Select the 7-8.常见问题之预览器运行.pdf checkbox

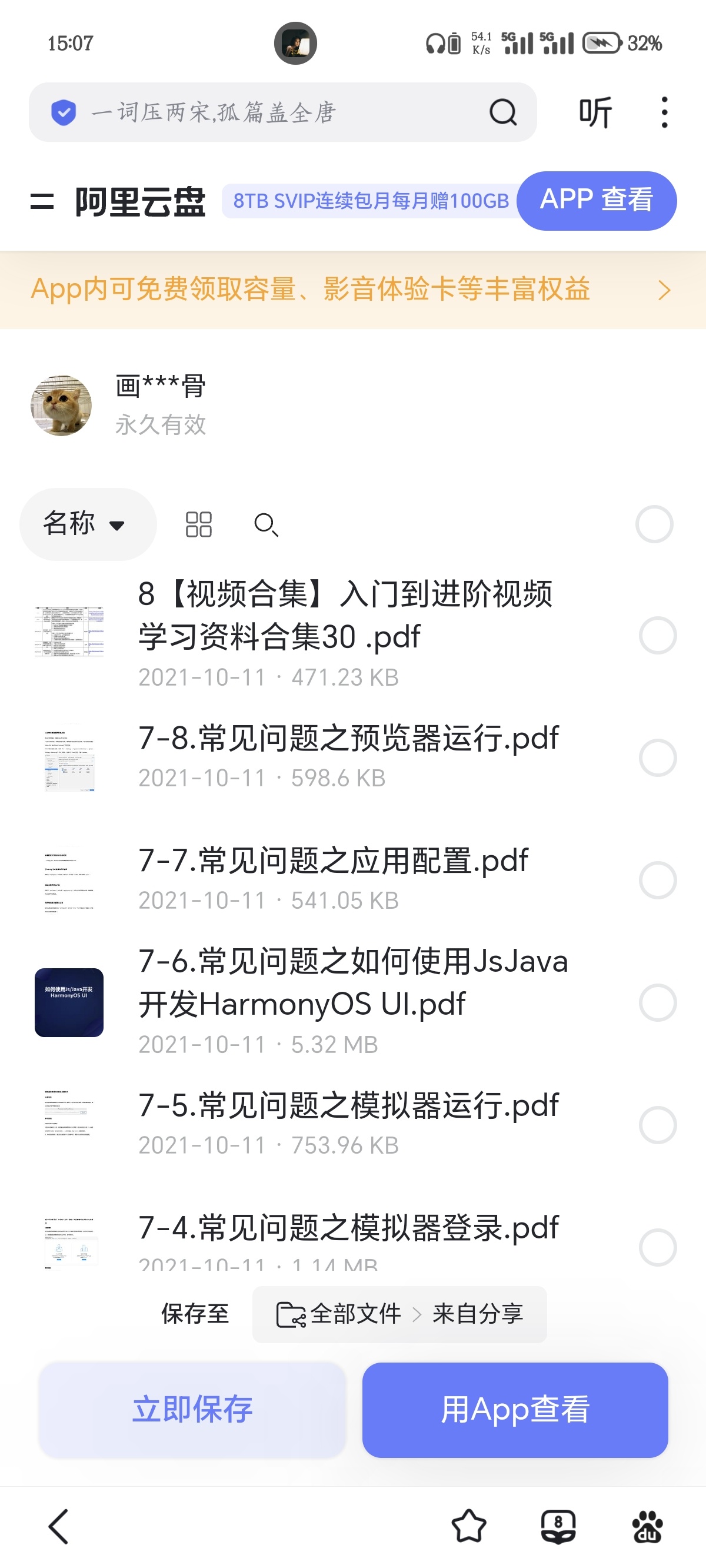(x=657, y=758)
